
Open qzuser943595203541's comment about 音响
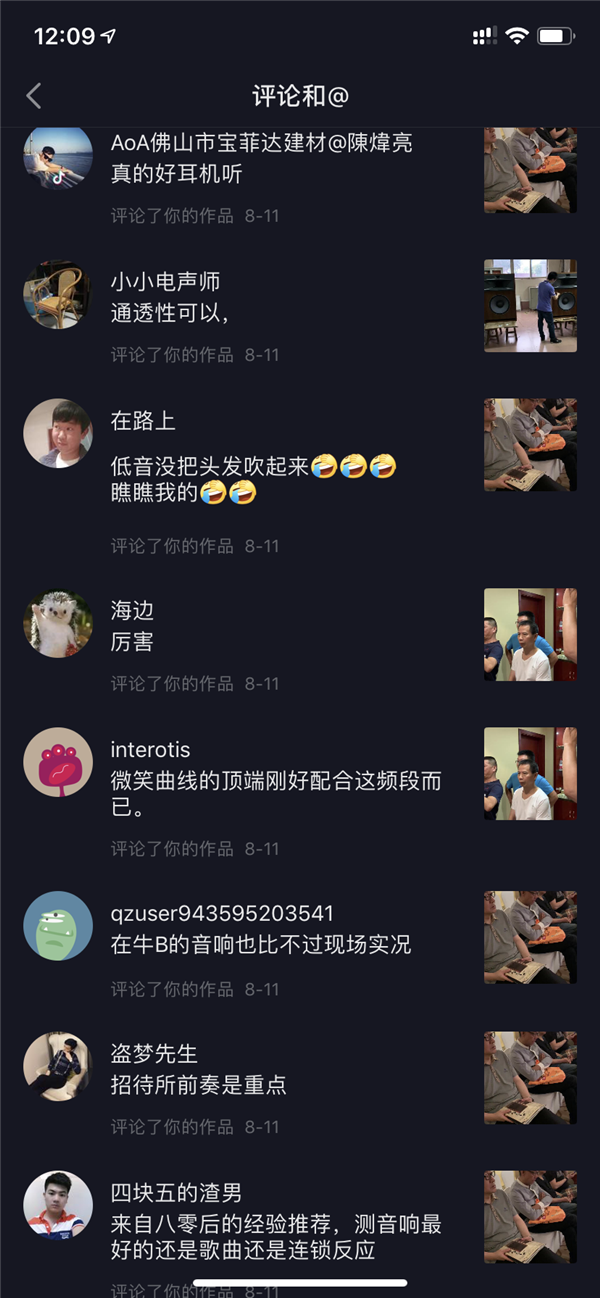[260, 944]
